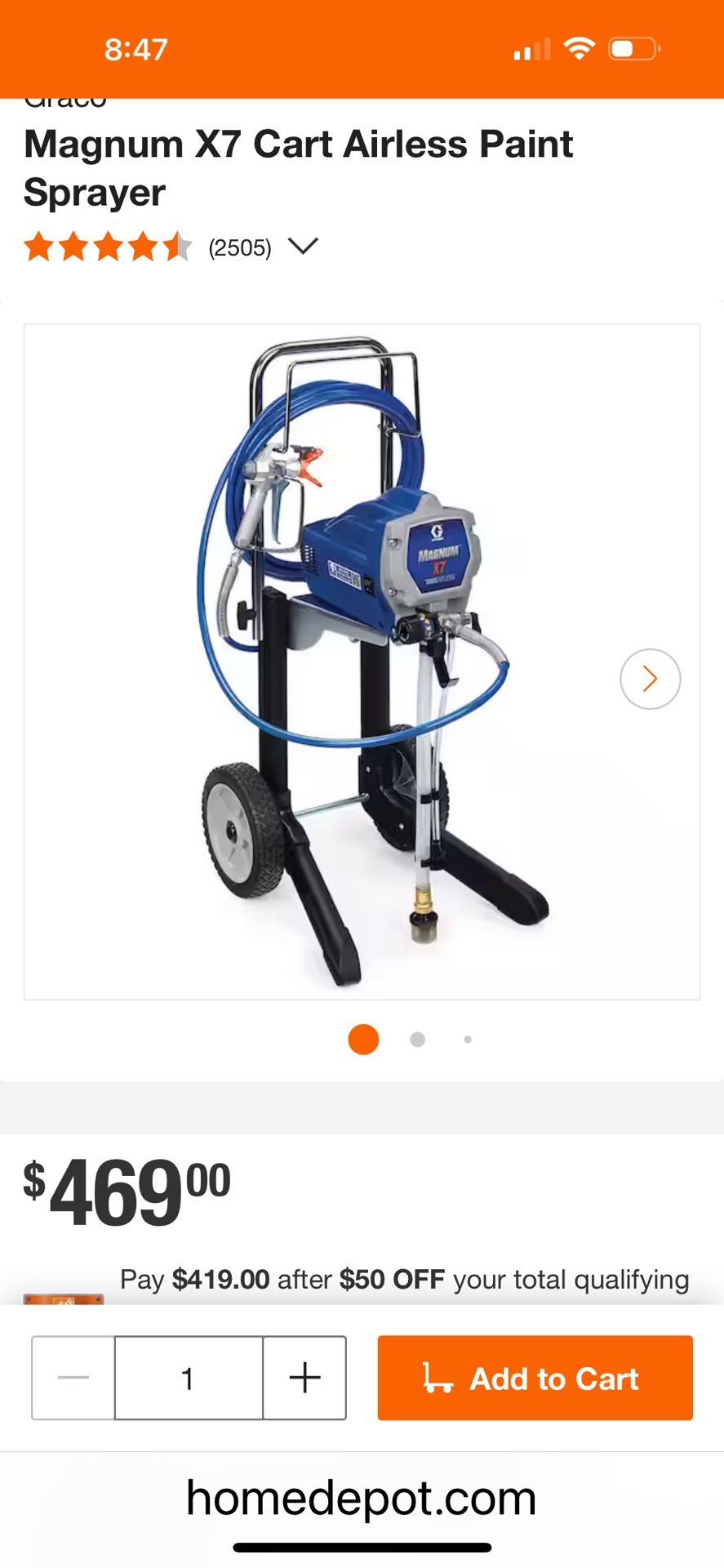The height and width of the screenshot is (1568, 724).
Task: Tap the homedepot.com address bar
Action: [362, 1499]
